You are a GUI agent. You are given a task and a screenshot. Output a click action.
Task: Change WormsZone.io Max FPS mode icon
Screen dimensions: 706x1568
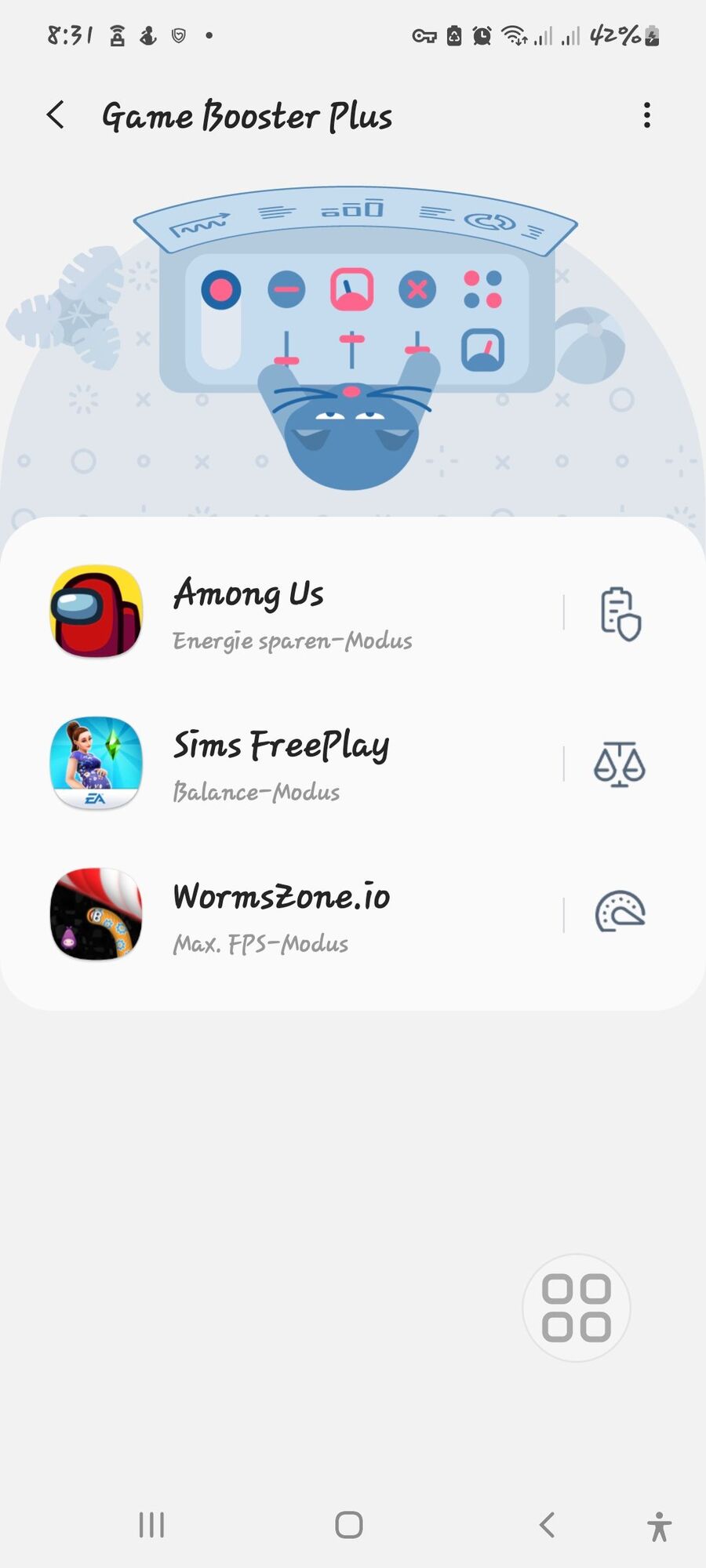(x=620, y=913)
